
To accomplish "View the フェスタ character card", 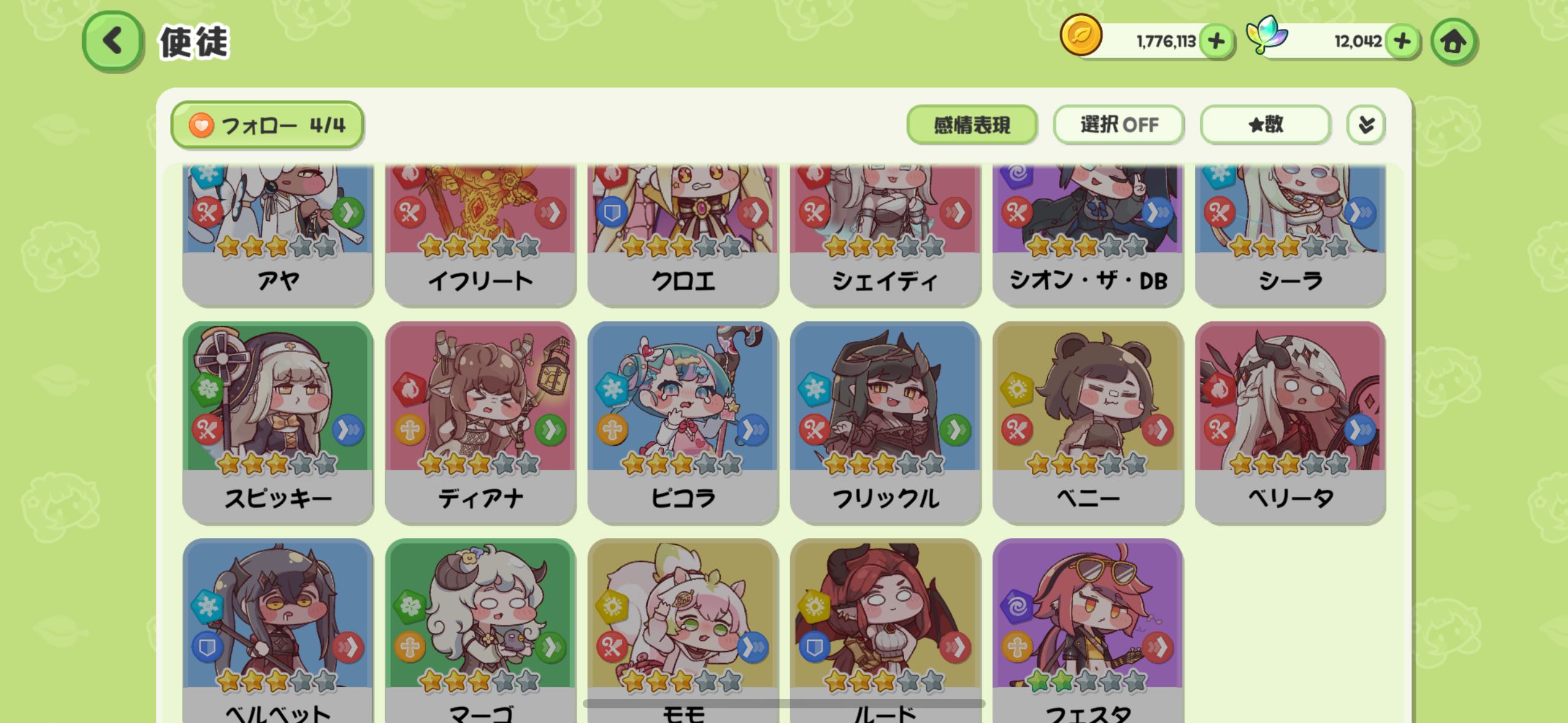I will 1088,632.
